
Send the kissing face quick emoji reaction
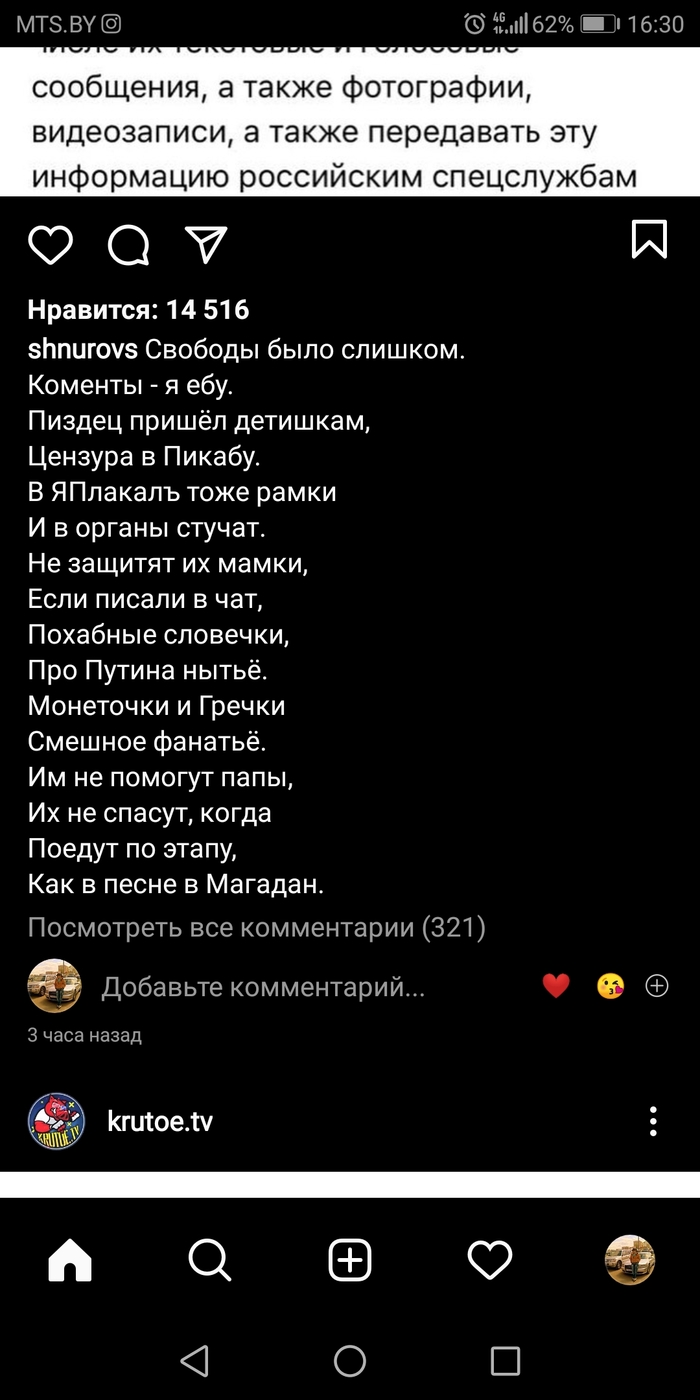(610, 986)
